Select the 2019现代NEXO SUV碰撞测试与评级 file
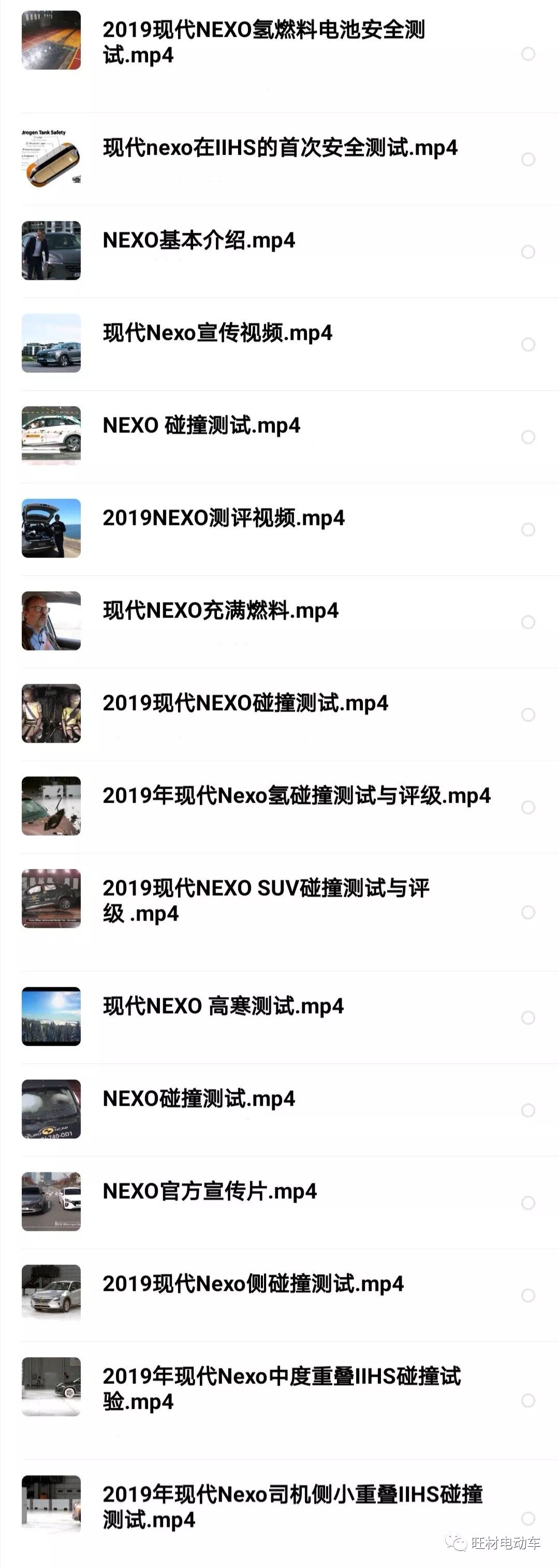 point(528,912)
